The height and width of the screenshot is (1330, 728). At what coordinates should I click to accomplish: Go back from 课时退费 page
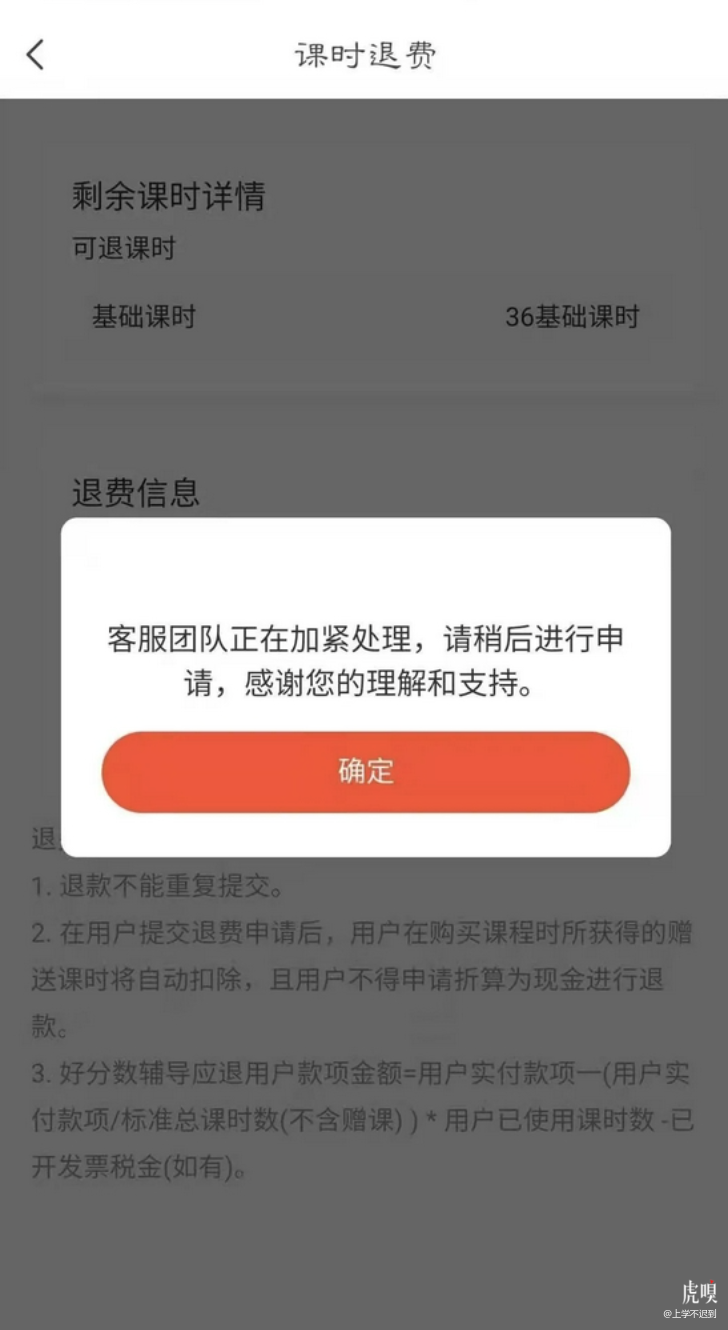36,54
